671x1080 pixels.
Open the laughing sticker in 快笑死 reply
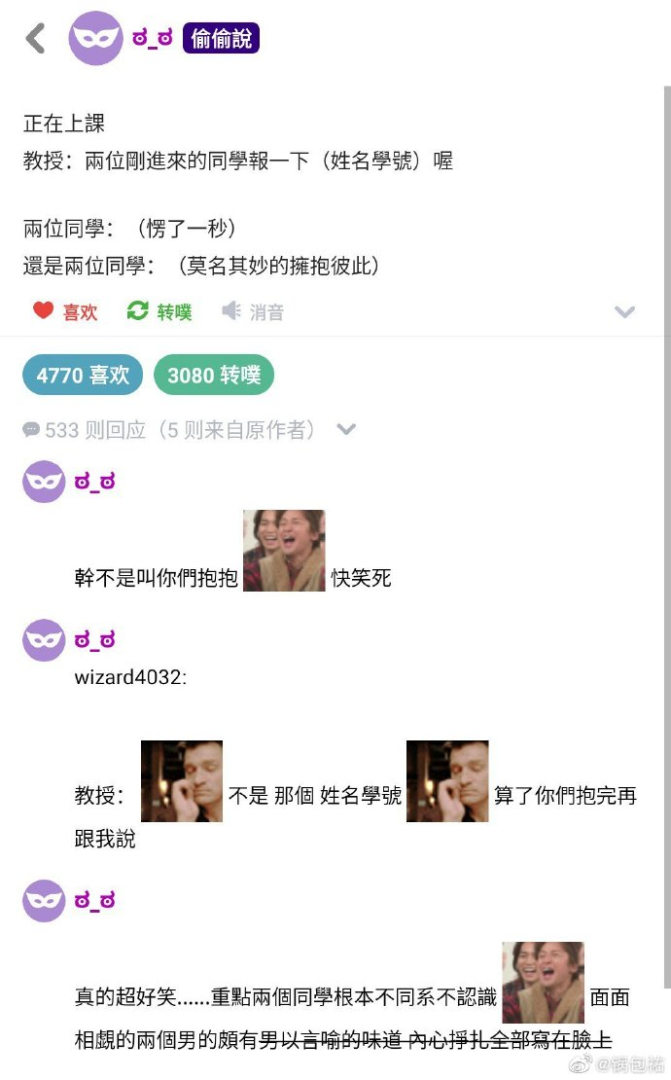pos(284,551)
